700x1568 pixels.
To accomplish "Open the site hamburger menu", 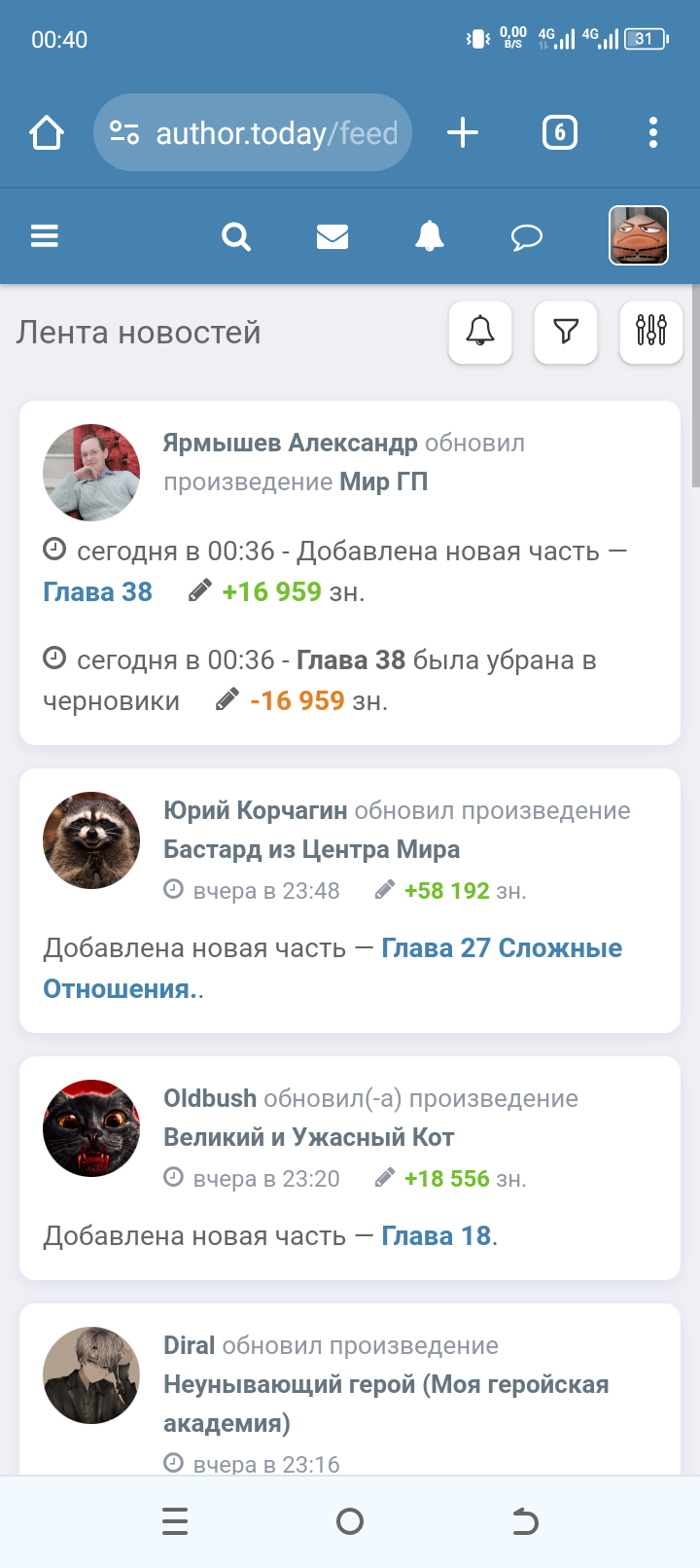I will [45, 236].
